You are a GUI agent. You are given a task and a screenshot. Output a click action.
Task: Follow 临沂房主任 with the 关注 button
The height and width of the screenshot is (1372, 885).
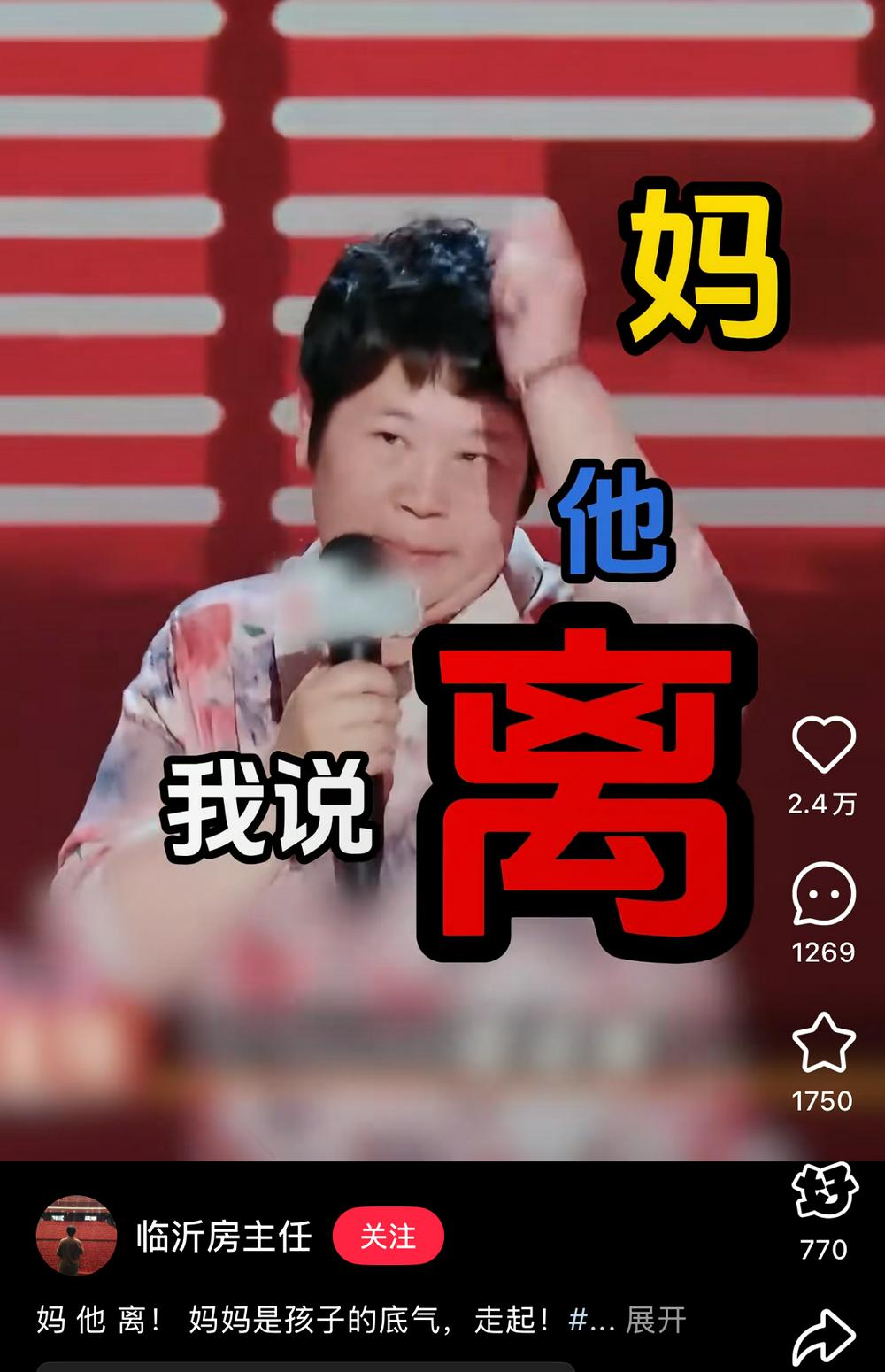point(388,1236)
